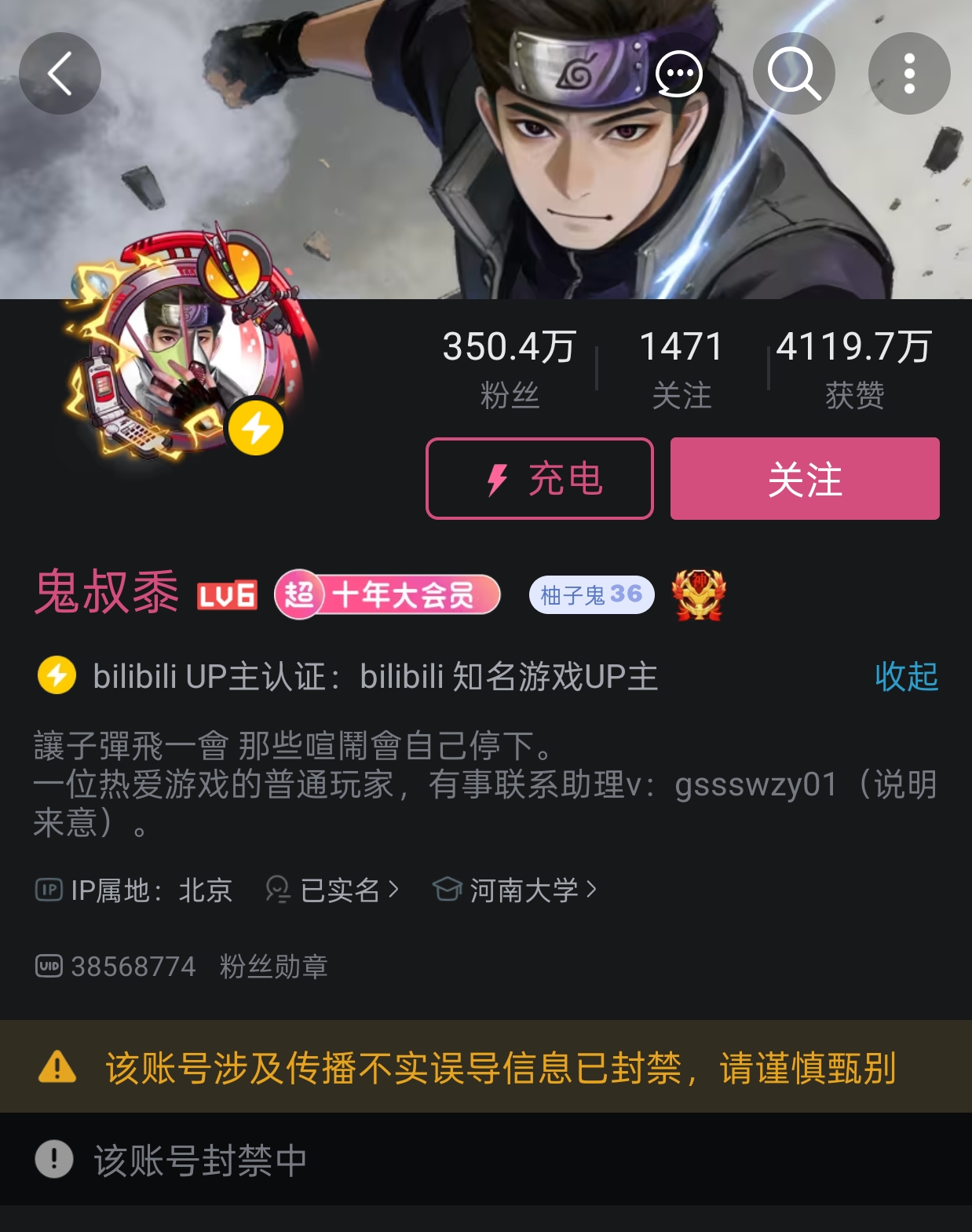View the 1471 关注 following list

pos(681,368)
